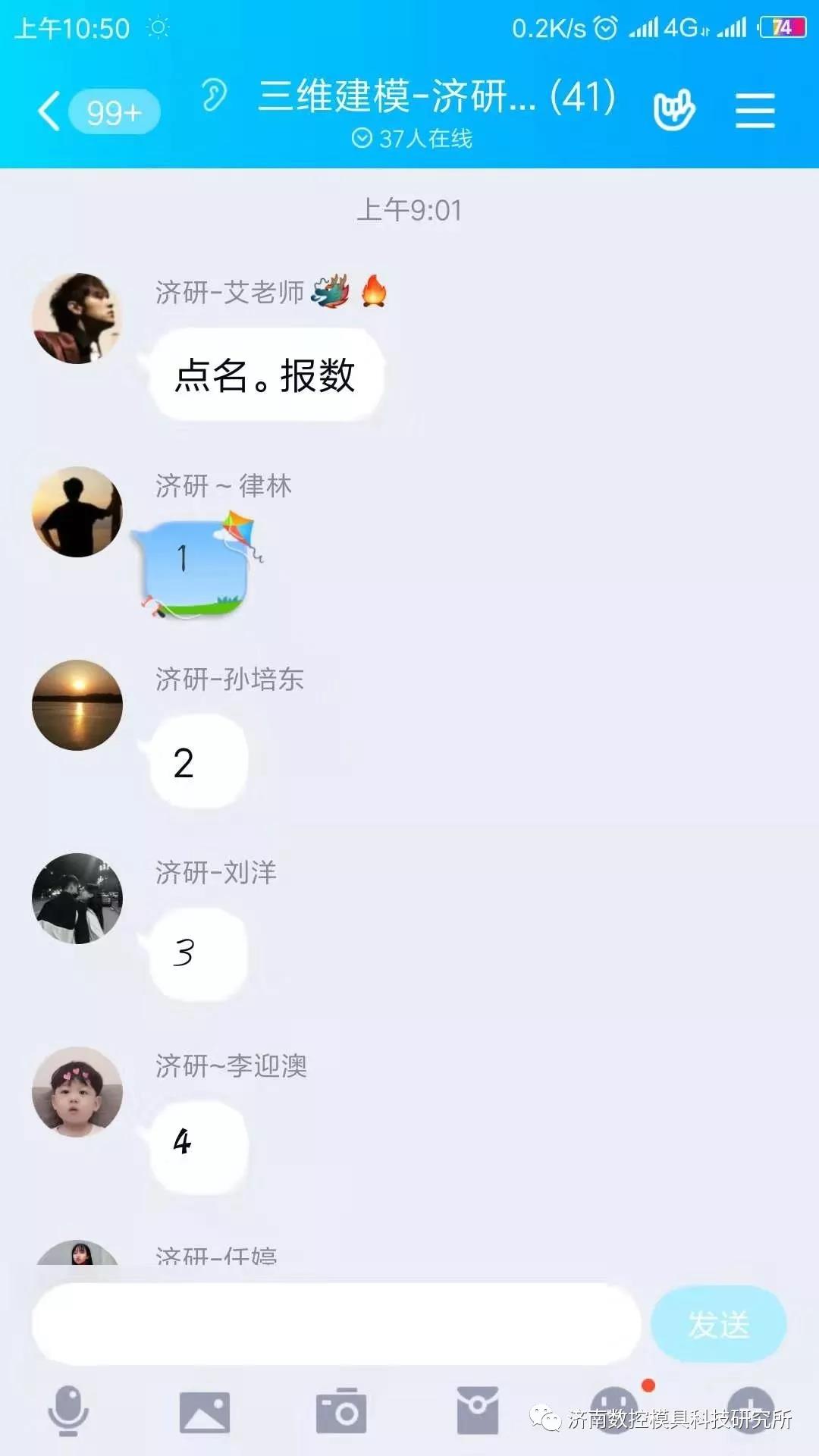Tap the 发送 send button

718,1325
